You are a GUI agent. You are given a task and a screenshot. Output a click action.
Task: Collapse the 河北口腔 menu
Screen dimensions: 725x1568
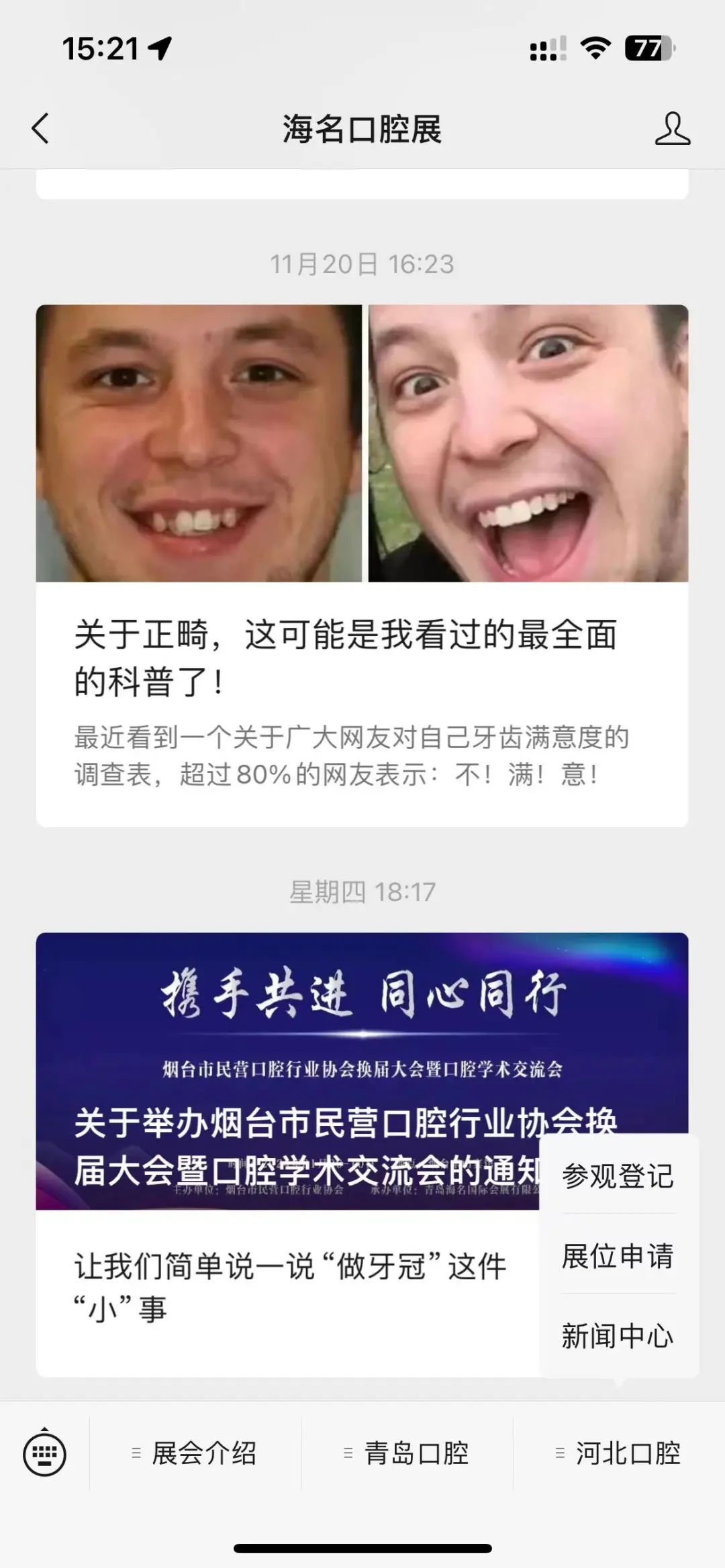[x=619, y=1453]
